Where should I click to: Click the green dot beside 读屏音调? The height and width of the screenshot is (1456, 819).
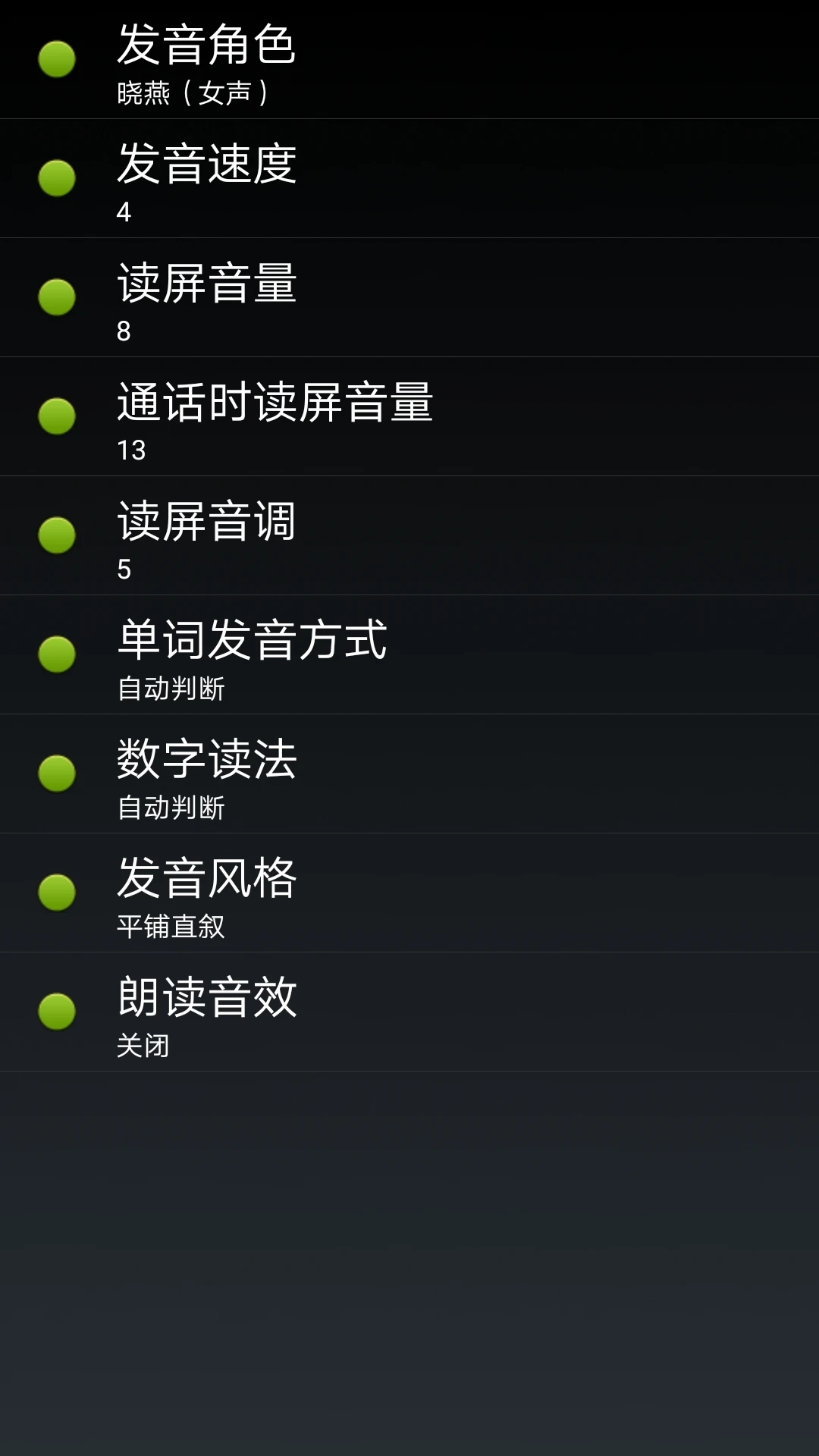point(55,535)
